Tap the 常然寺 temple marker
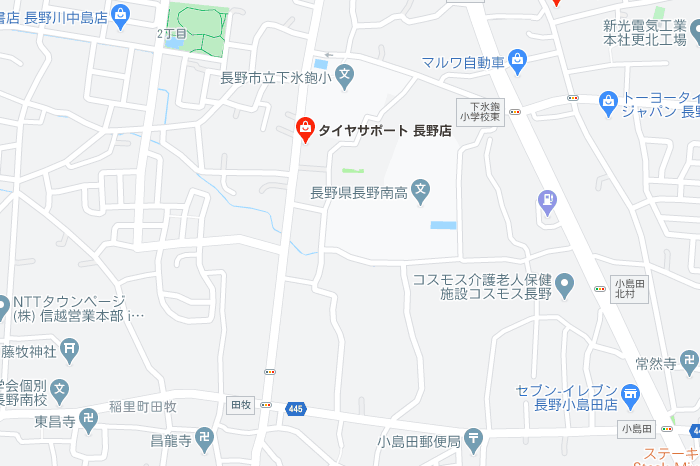Screen dimensions: 700x466 coord(688,361)
